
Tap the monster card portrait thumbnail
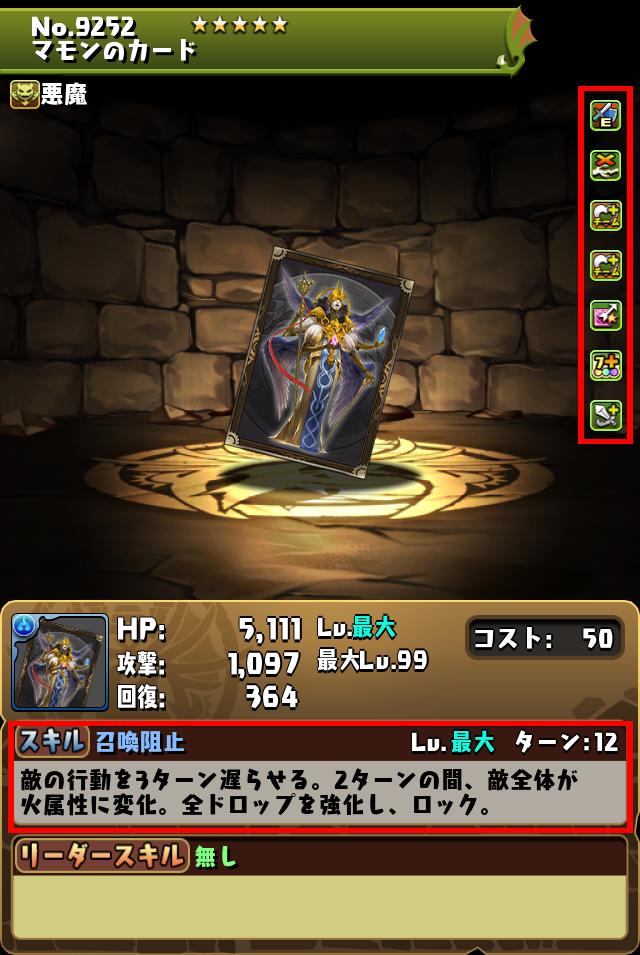(x=60, y=662)
